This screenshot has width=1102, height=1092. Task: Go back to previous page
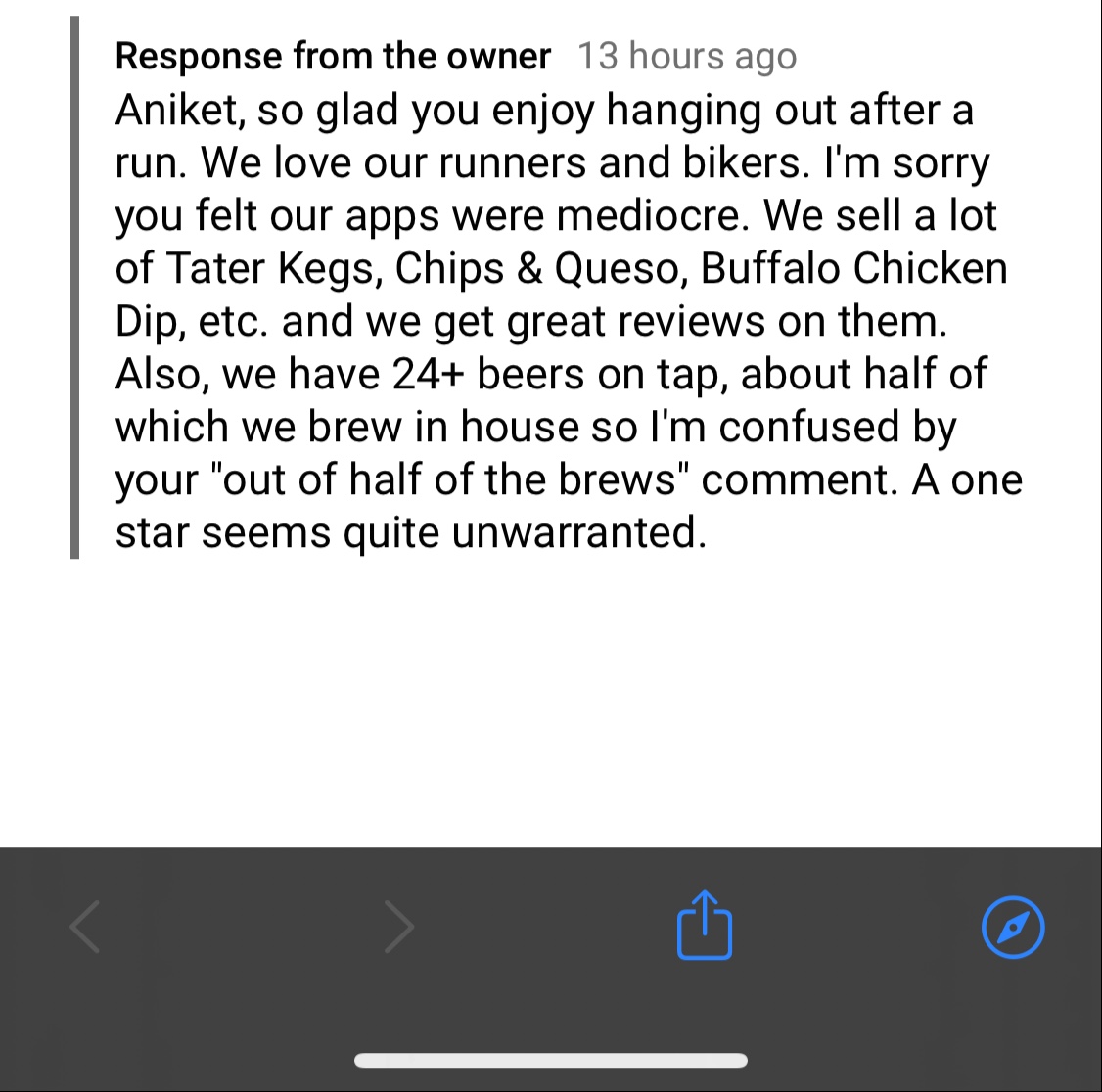point(86,926)
